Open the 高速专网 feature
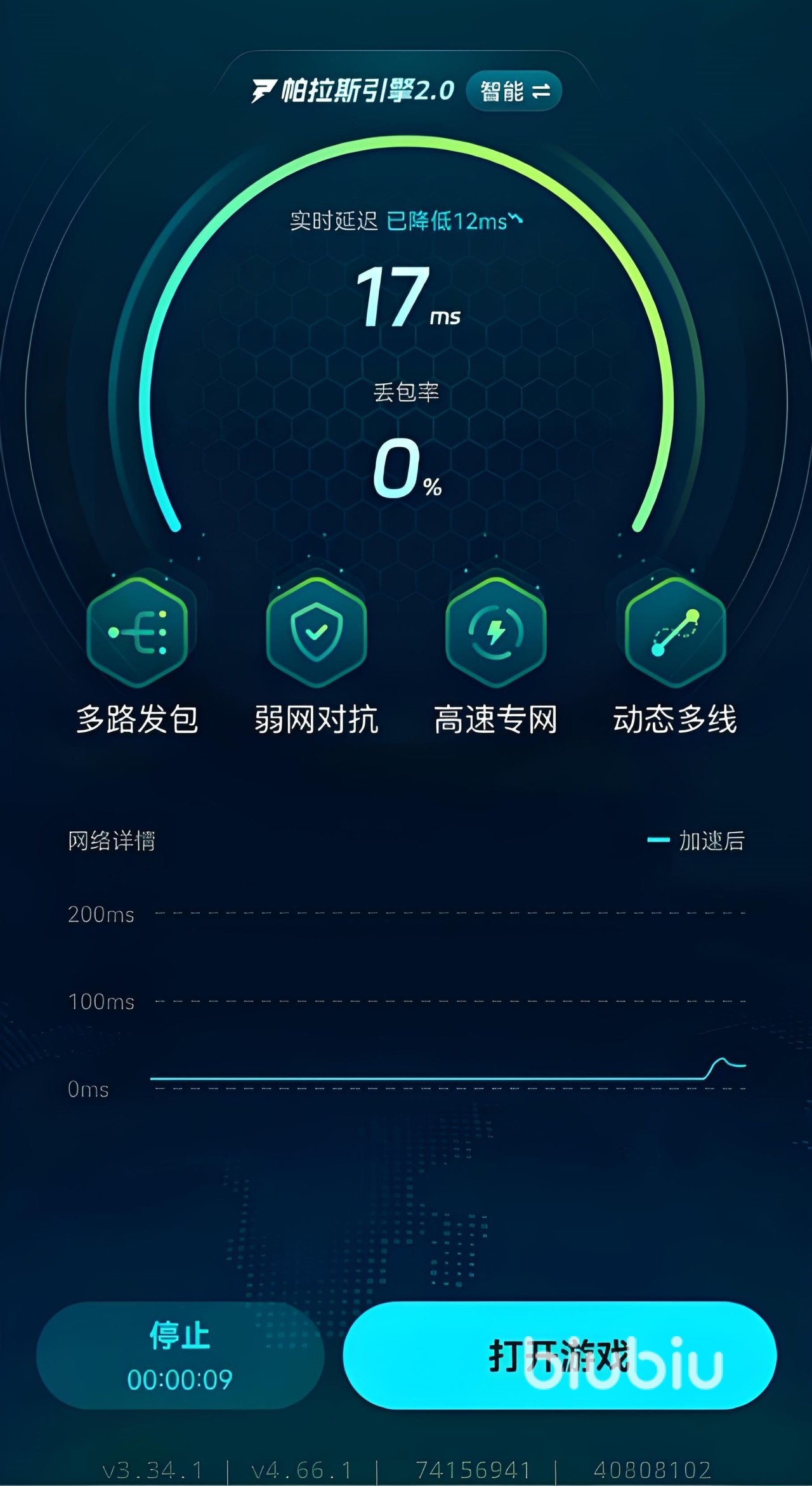The height and width of the screenshot is (1486, 812). (495, 631)
